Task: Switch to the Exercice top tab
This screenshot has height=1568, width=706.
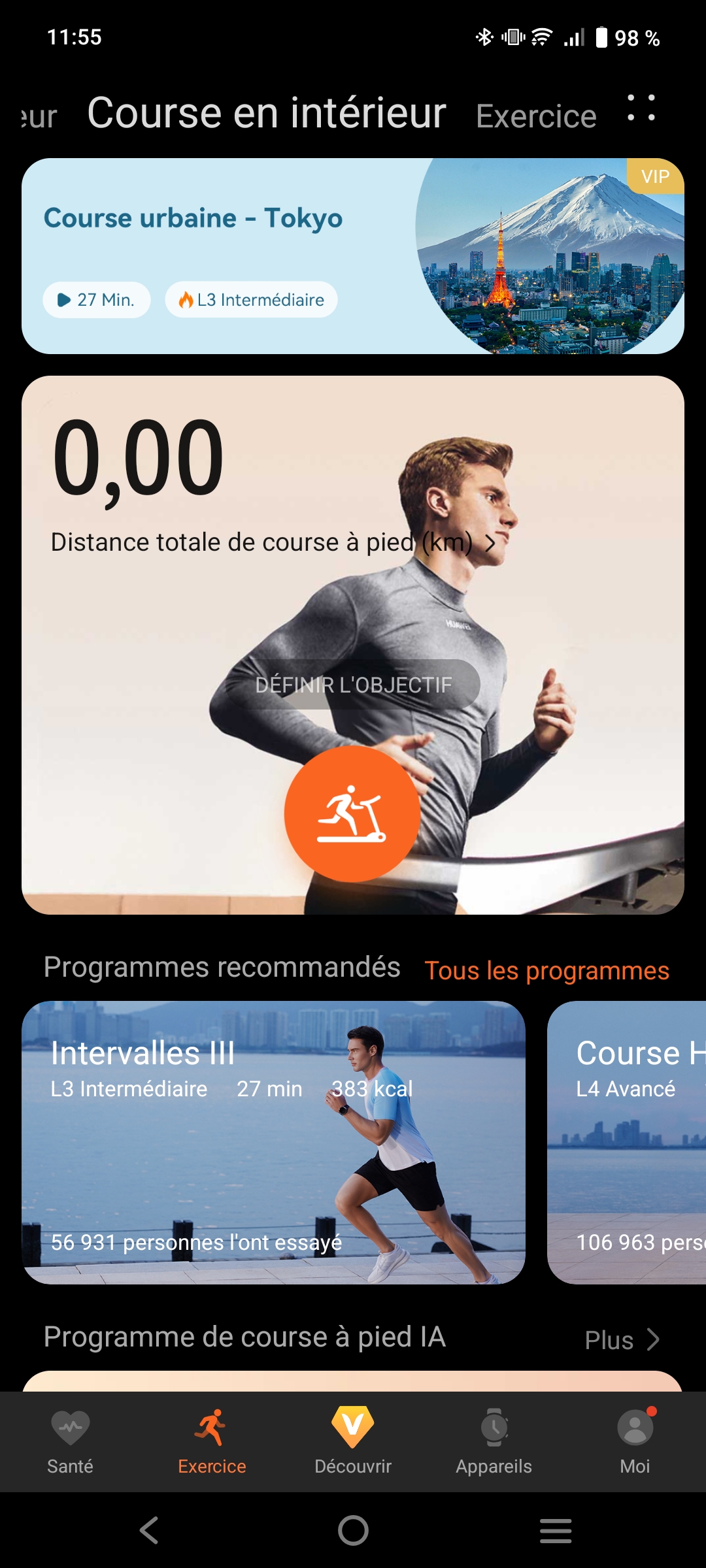Action: [536, 116]
